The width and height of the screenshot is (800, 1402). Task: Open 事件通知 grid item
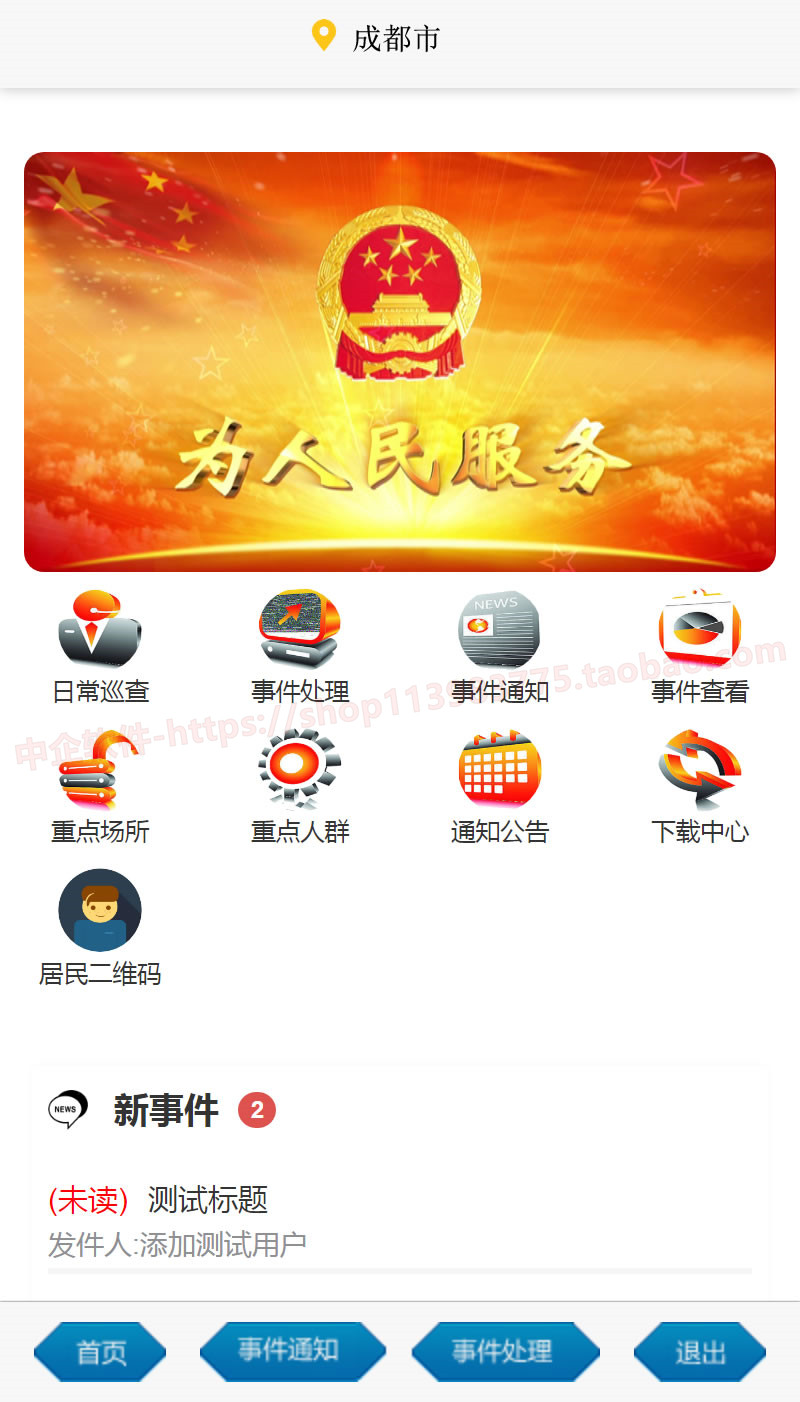(499, 646)
